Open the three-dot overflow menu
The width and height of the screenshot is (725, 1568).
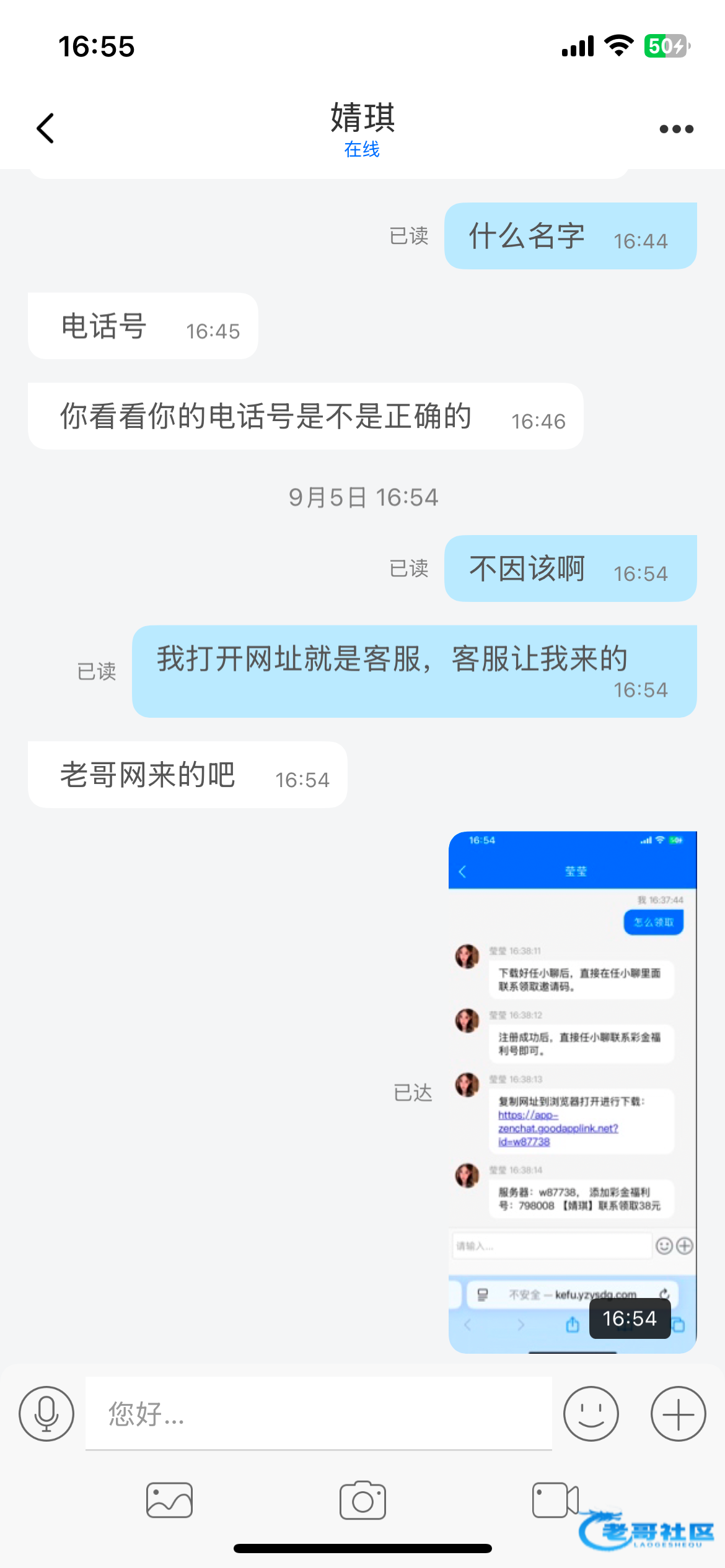click(x=676, y=129)
